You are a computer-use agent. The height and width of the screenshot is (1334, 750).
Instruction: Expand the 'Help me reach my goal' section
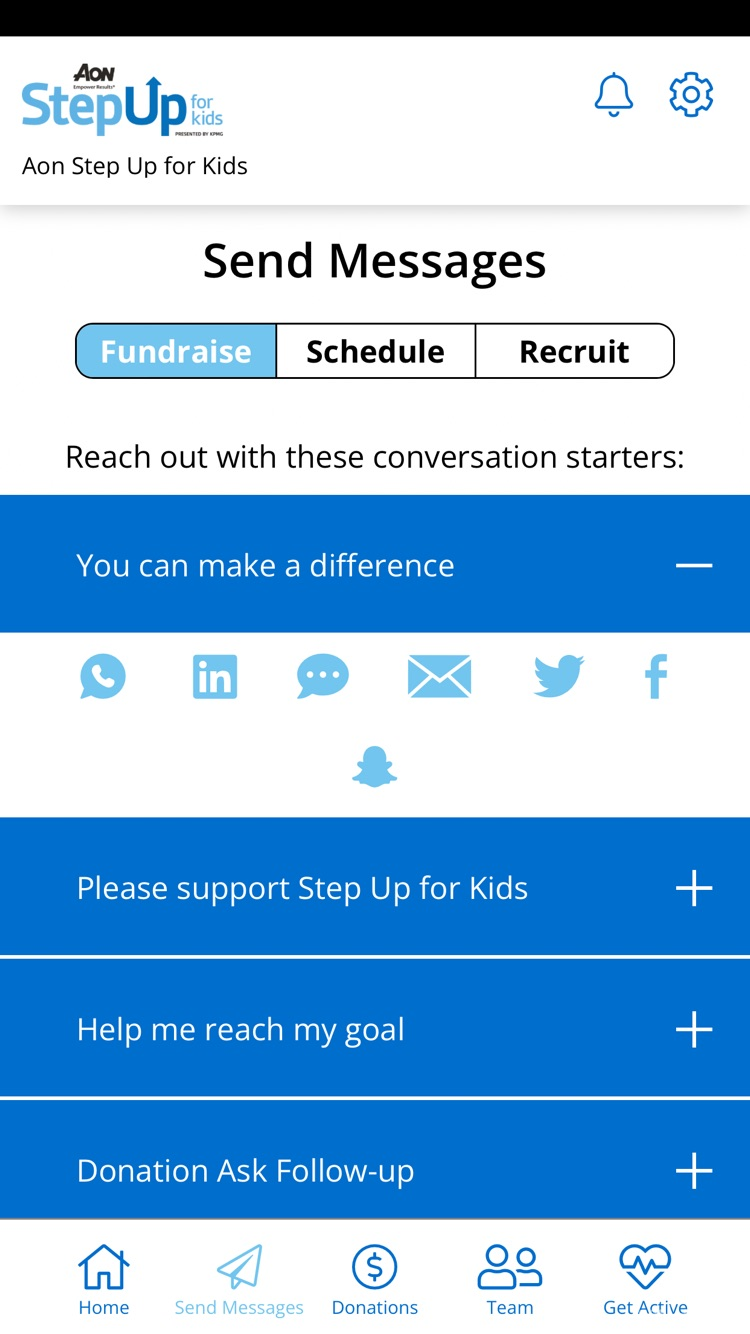[x=693, y=1029]
